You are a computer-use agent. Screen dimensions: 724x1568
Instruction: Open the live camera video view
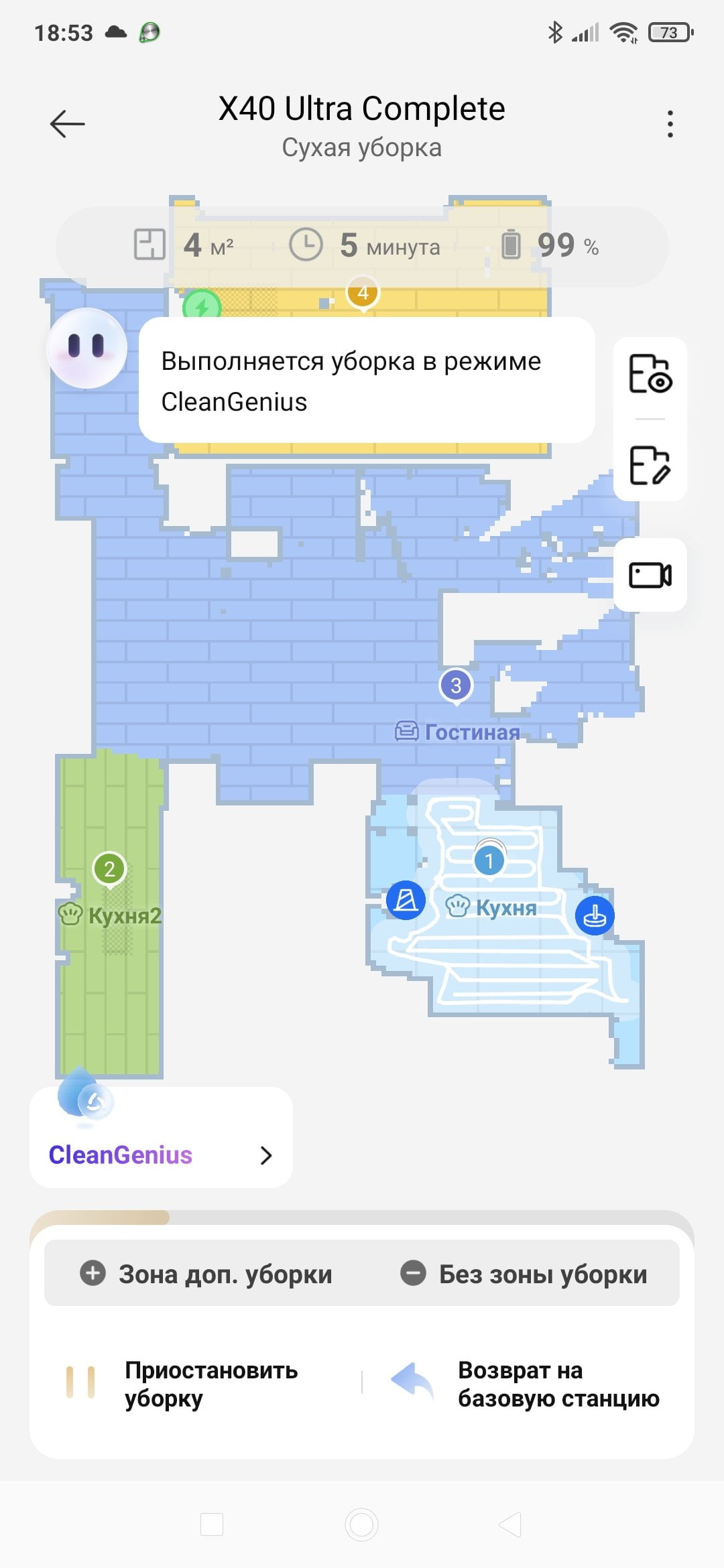650,575
